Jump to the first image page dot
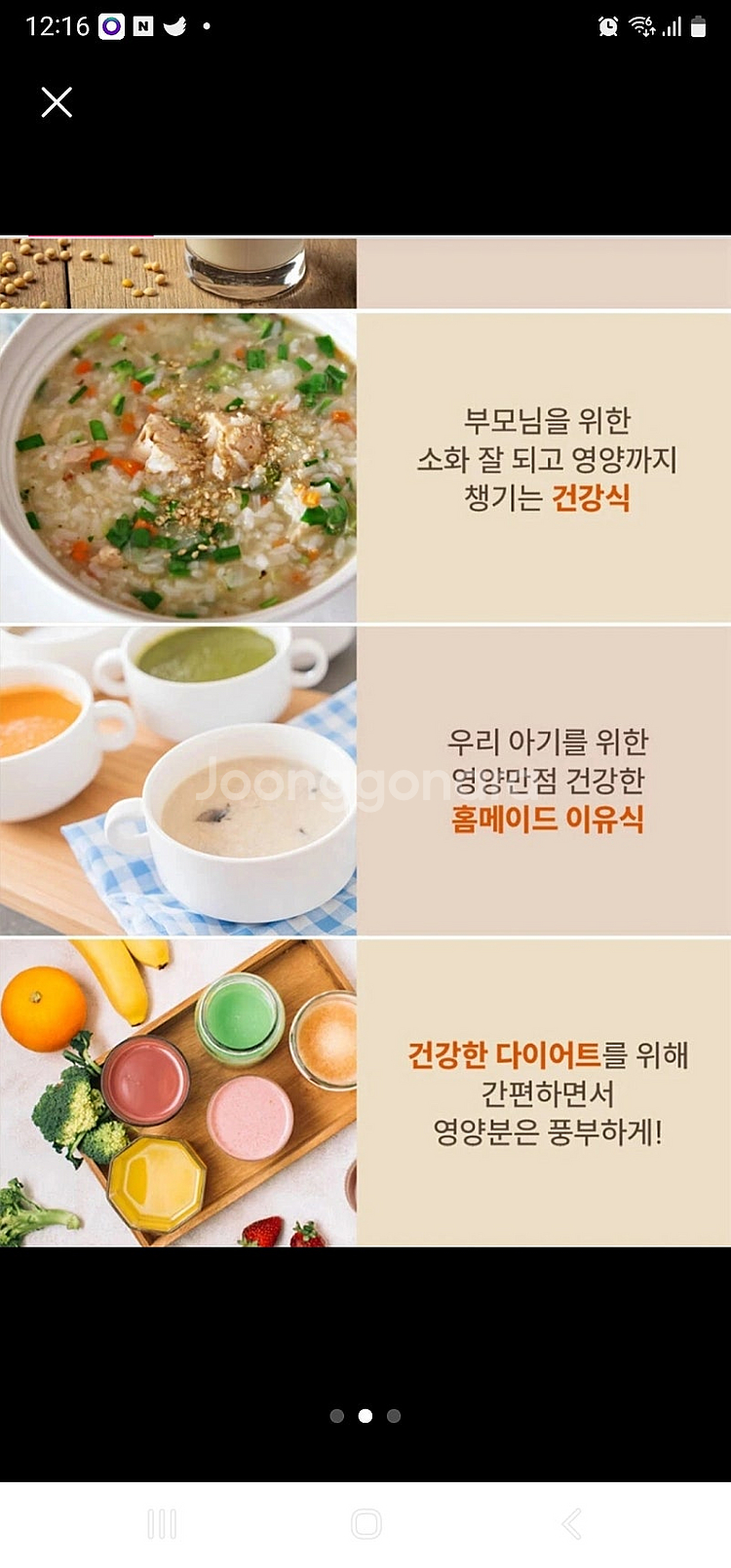The image size is (731, 1568). 337,1416
